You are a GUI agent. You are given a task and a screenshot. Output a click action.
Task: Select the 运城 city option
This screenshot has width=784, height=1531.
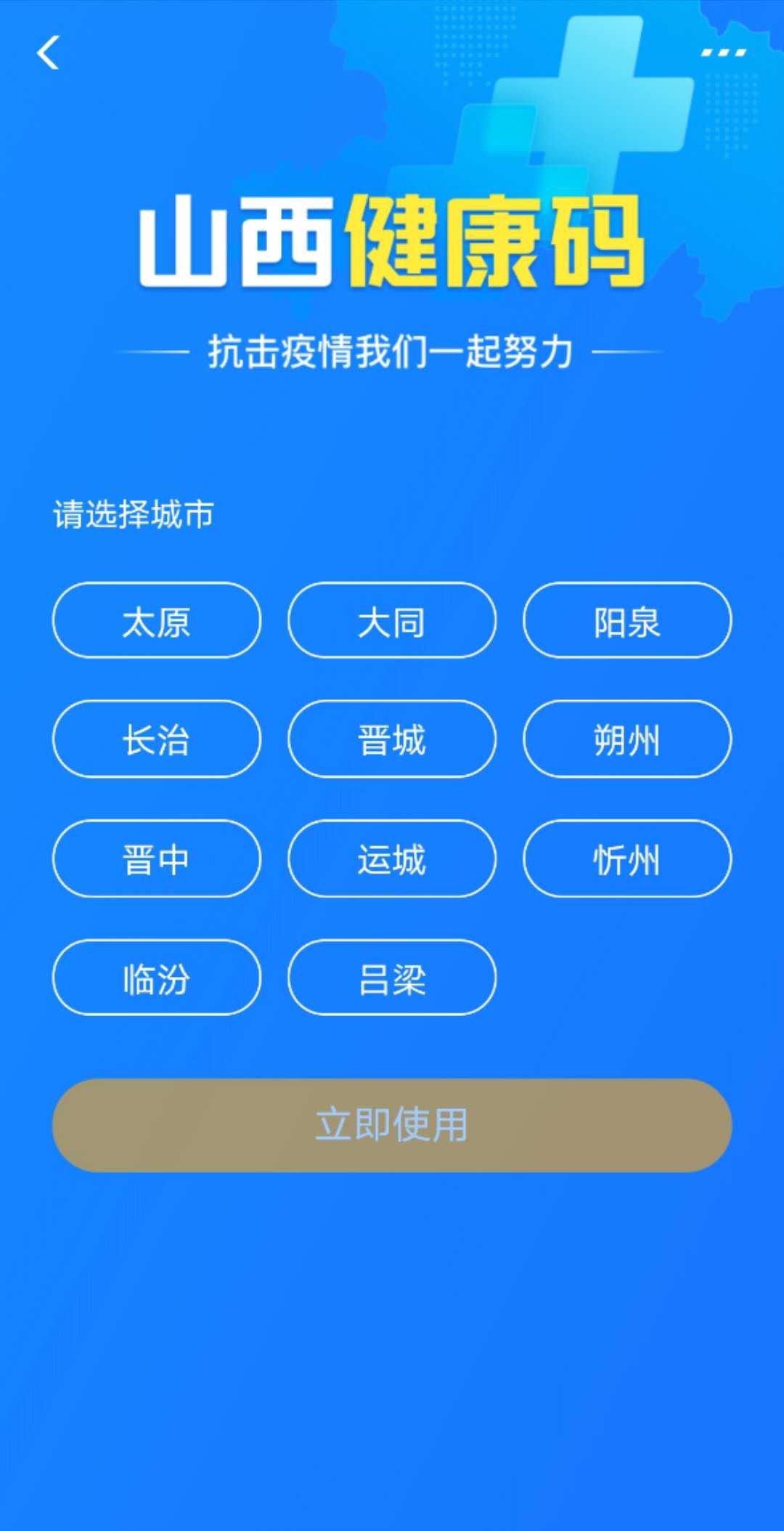click(392, 861)
